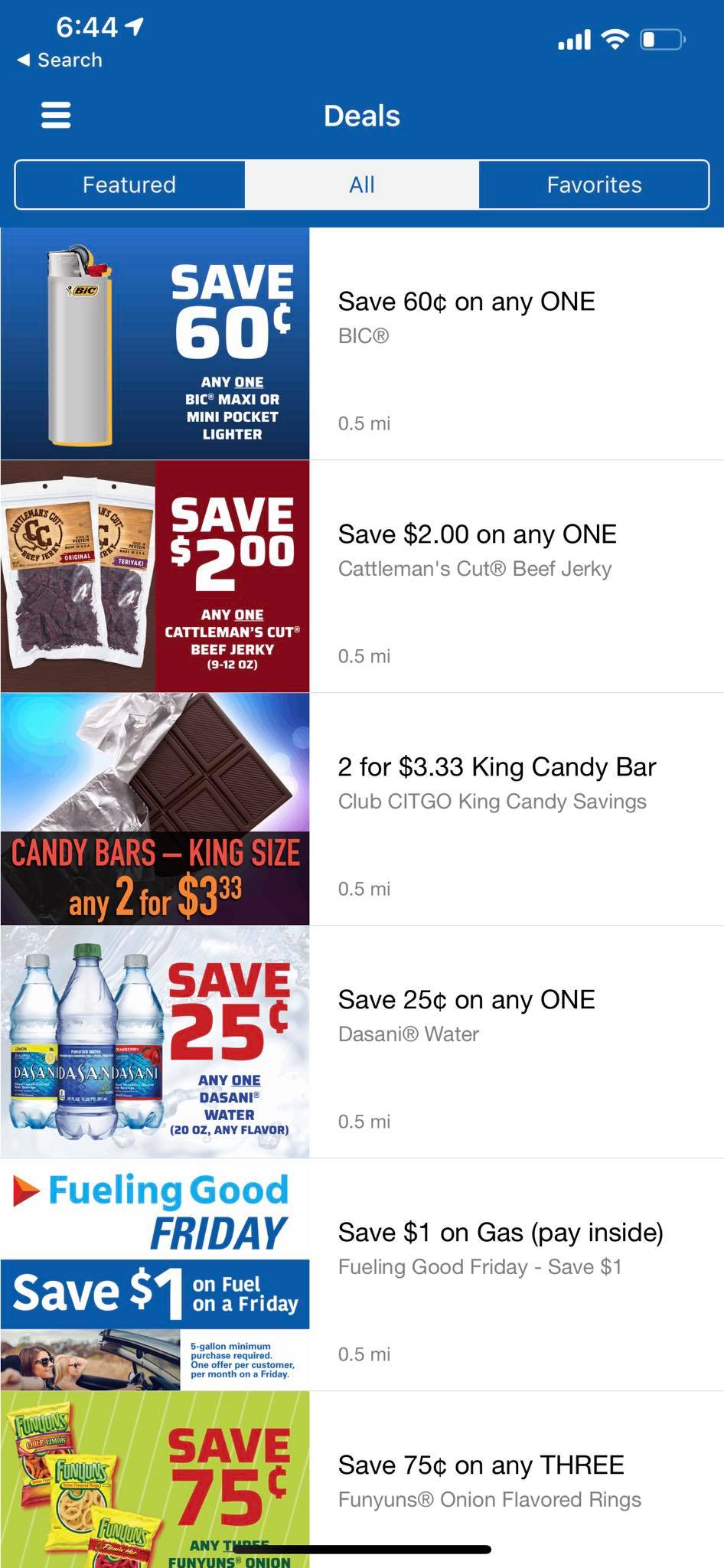View the Dasani Water 25¢ deal
The image size is (724, 1568).
(362, 1042)
